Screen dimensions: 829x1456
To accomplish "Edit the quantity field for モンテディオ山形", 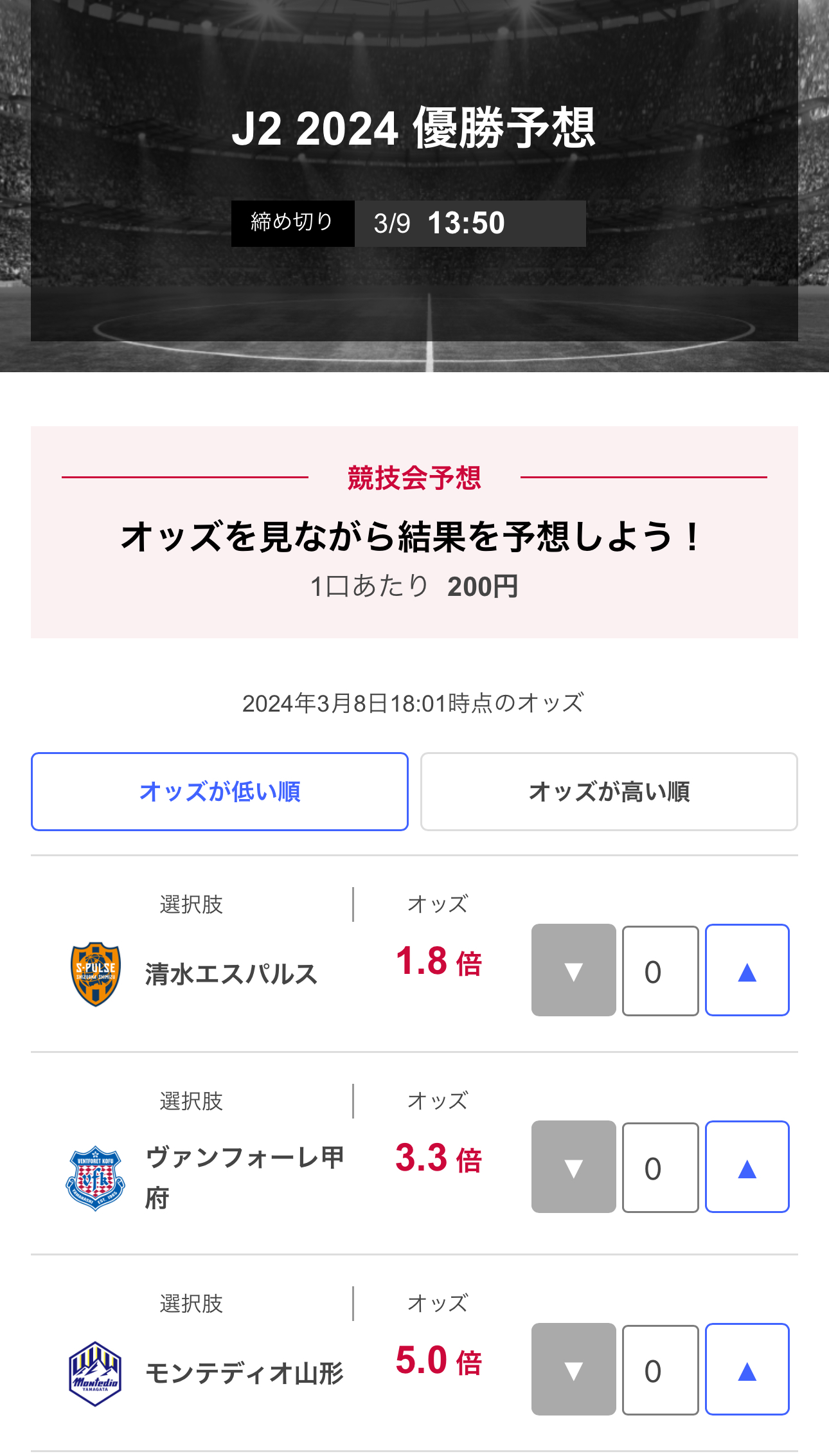I will pos(660,1370).
